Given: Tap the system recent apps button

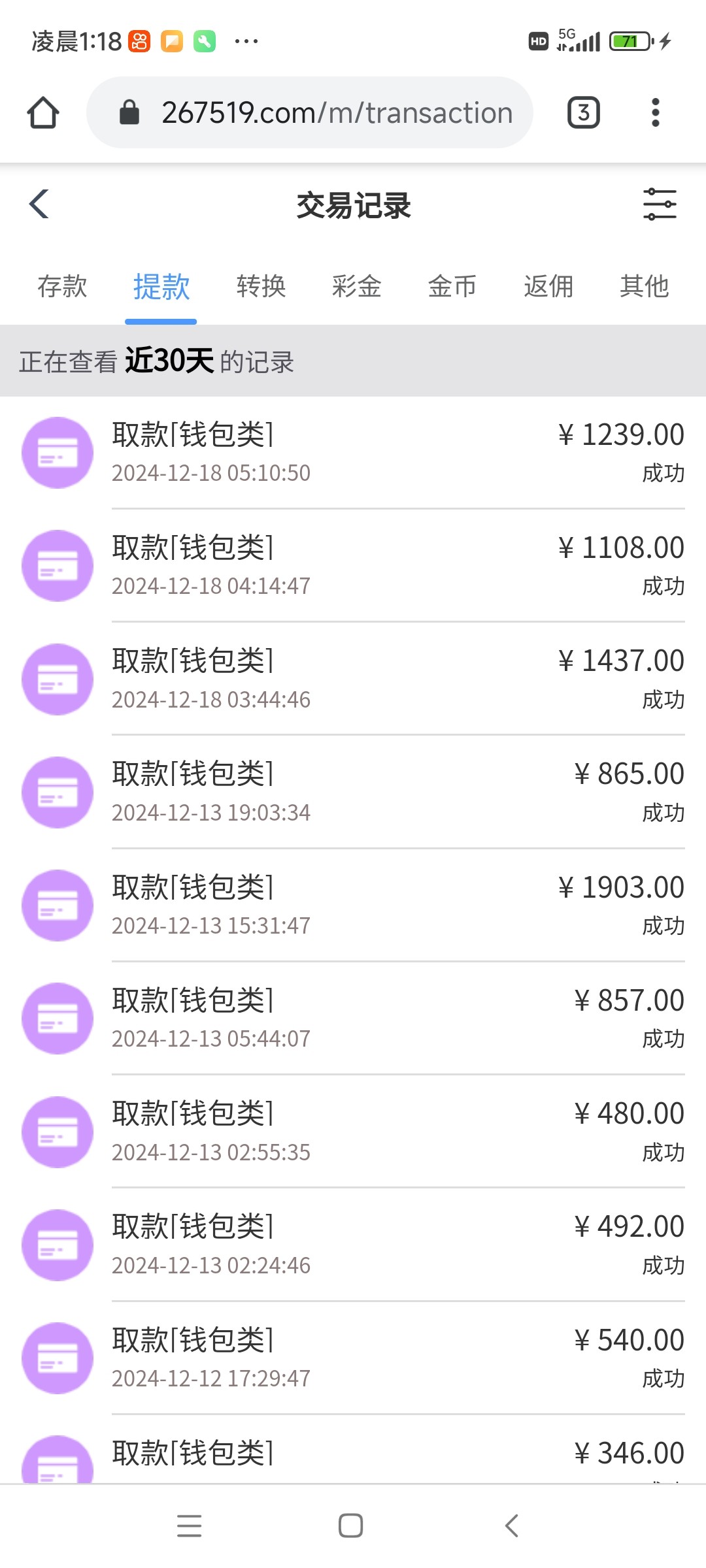Looking at the screenshot, I should (189, 1526).
